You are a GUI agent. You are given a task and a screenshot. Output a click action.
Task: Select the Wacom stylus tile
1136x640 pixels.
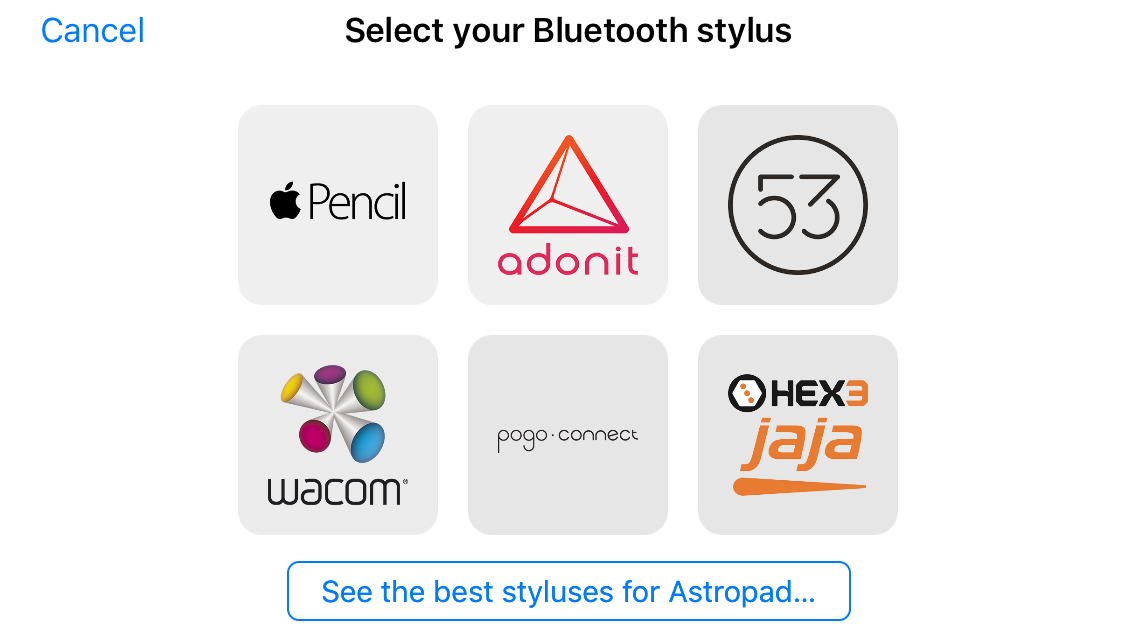338,435
